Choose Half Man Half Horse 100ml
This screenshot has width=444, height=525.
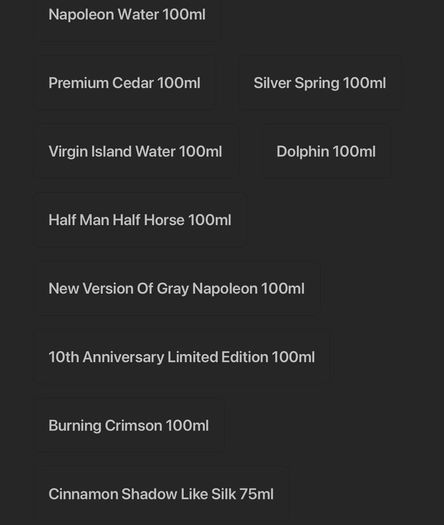click(x=140, y=220)
